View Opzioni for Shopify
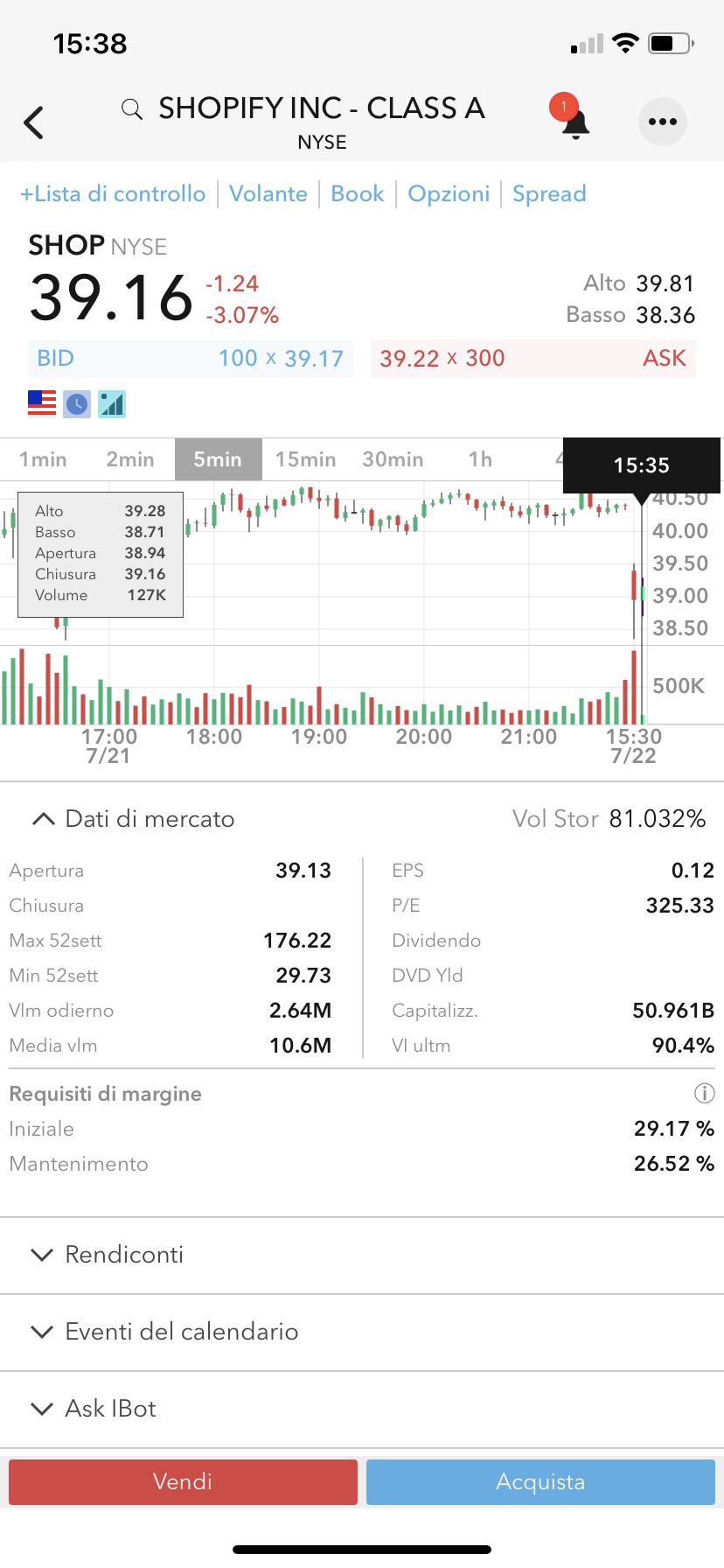Screen dimensions: 724x1568 coord(449,193)
